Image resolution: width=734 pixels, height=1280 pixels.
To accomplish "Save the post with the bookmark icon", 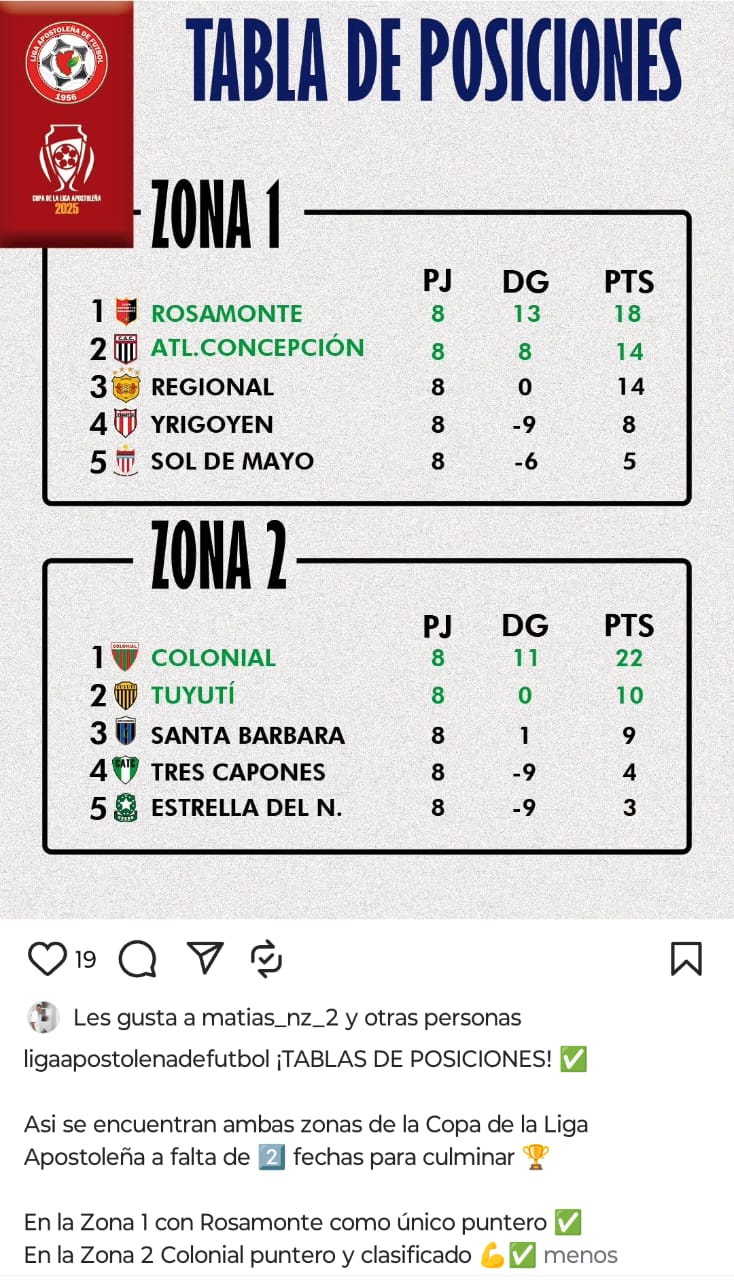I will click(686, 959).
